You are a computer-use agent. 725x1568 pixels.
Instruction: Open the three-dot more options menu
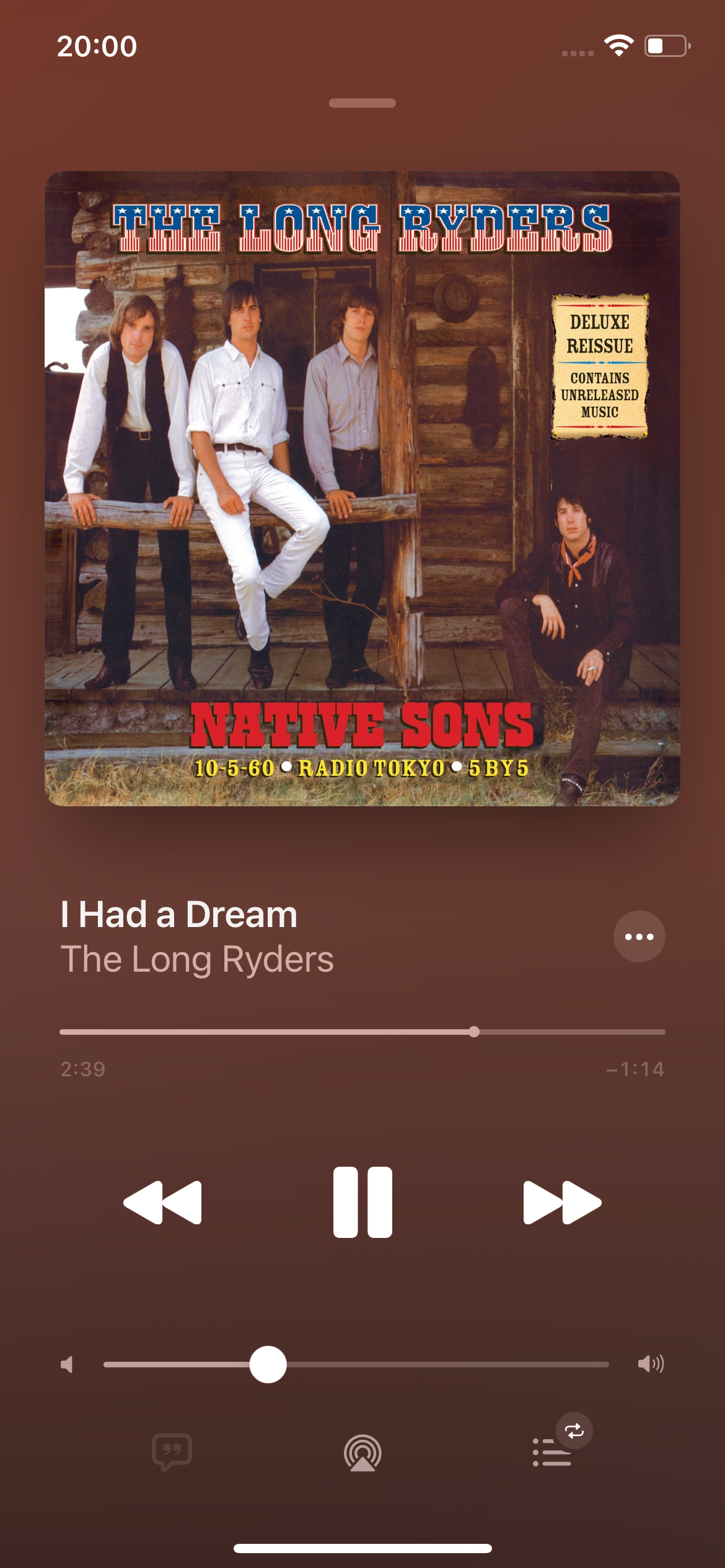tap(639, 936)
